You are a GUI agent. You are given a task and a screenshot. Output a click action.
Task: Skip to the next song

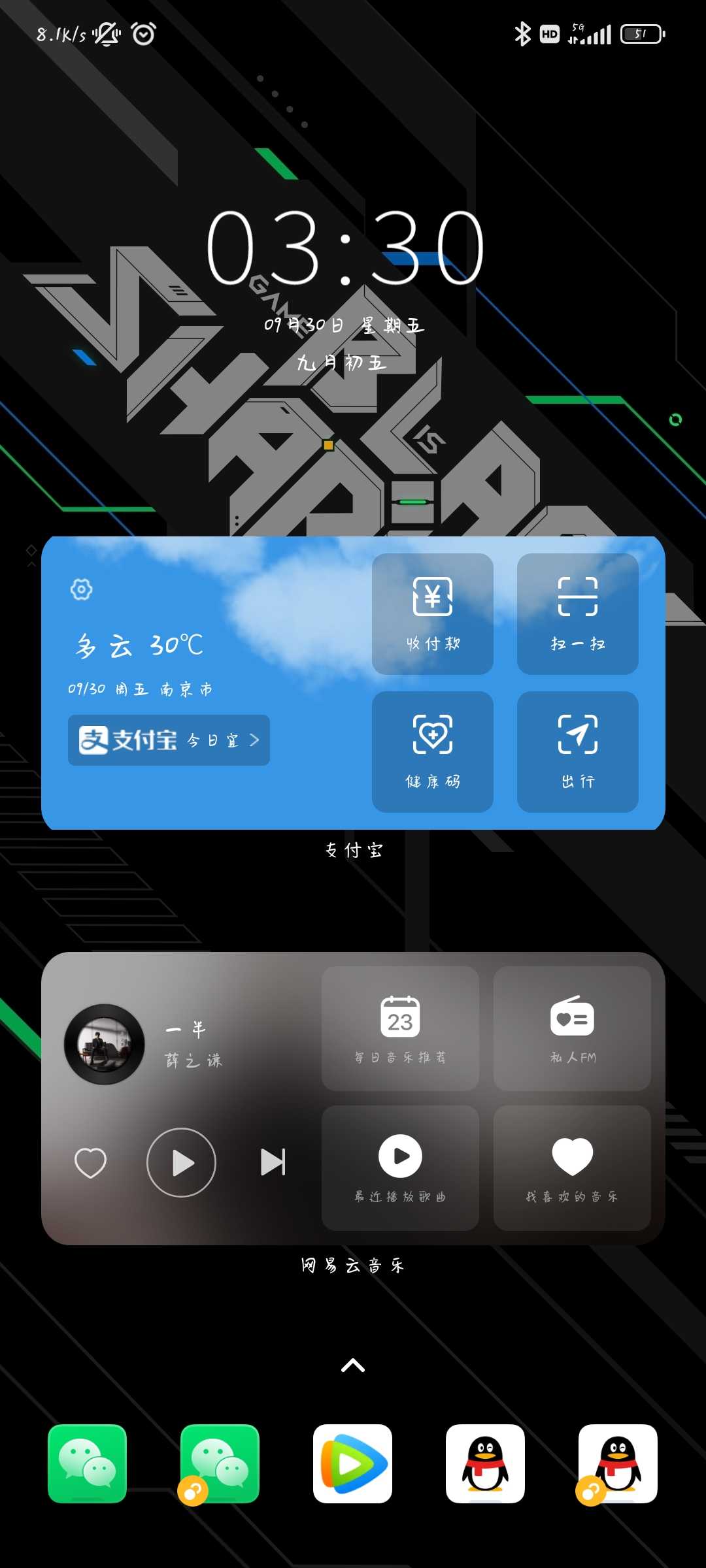[273, 1162]
